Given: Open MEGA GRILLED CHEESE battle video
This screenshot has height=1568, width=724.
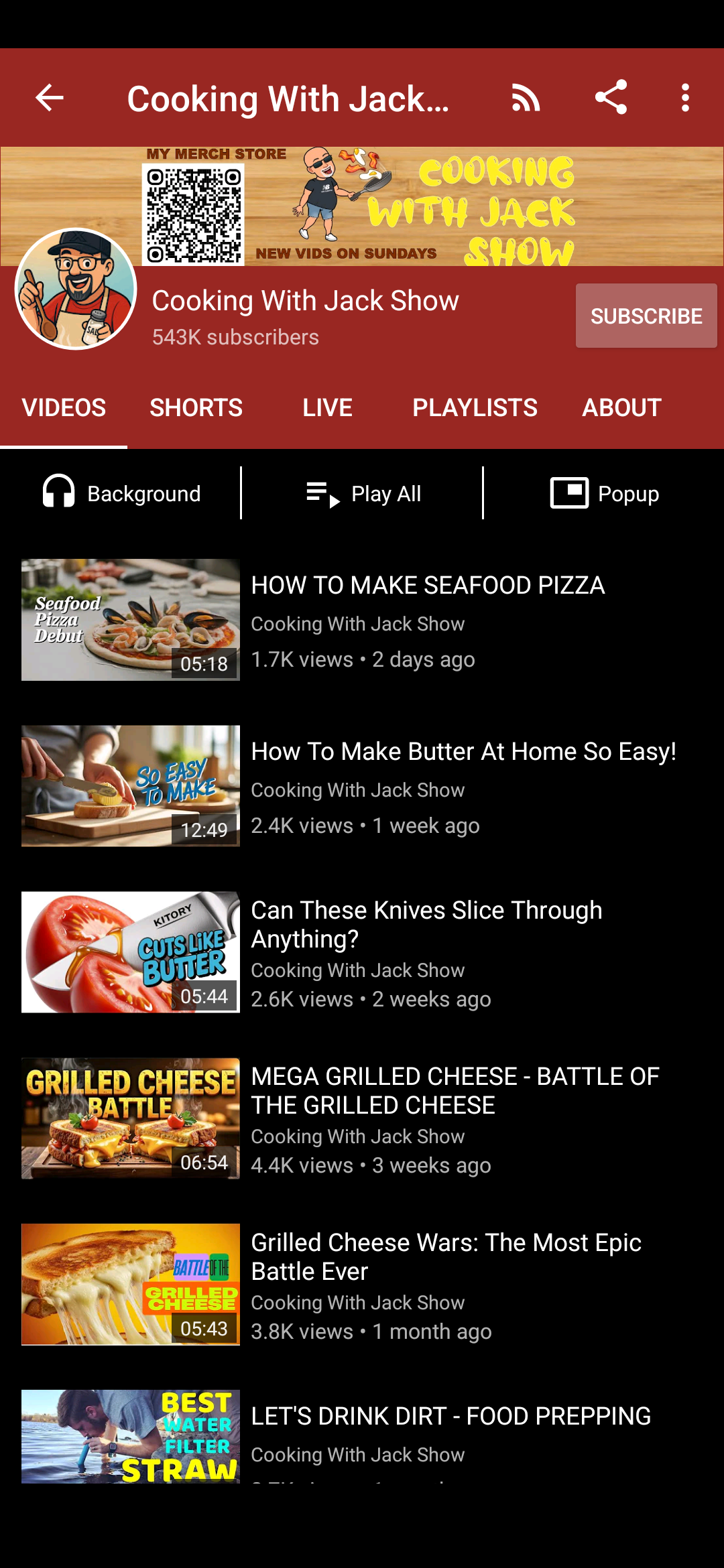Looking at the screenshot, I should [362, 1118].
